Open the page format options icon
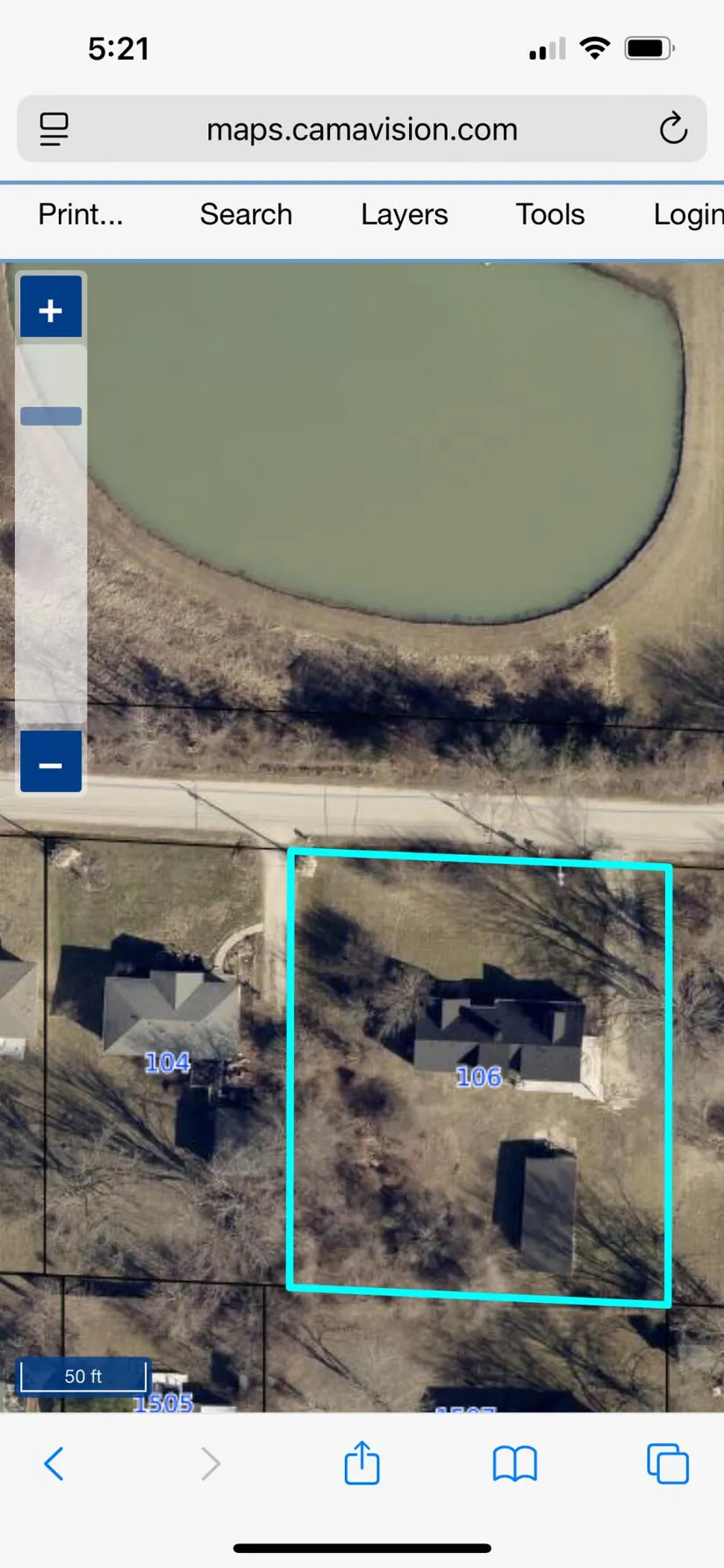Viewport: 724px width, 1568px height. click(x=54, y=129)
